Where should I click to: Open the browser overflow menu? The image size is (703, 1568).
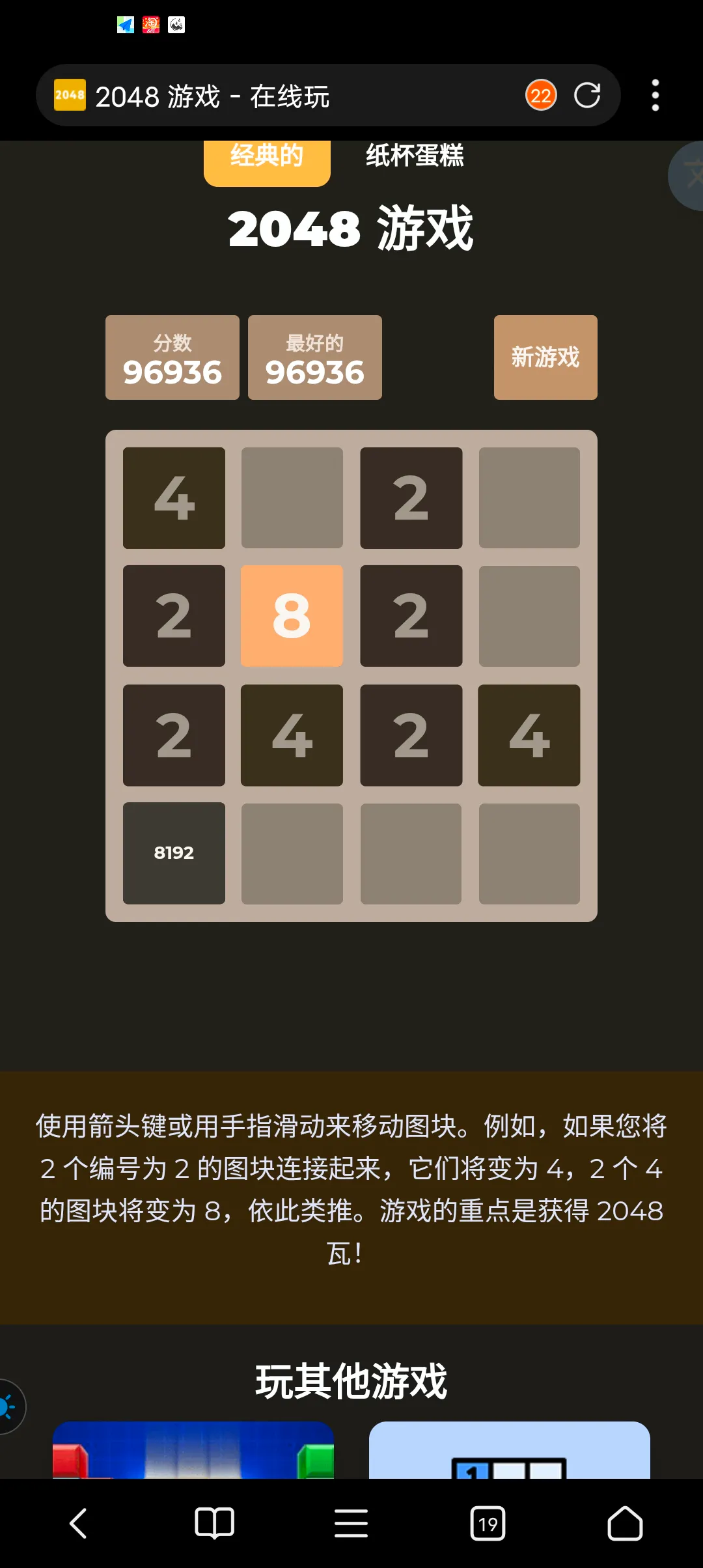(x=655, y=96)
